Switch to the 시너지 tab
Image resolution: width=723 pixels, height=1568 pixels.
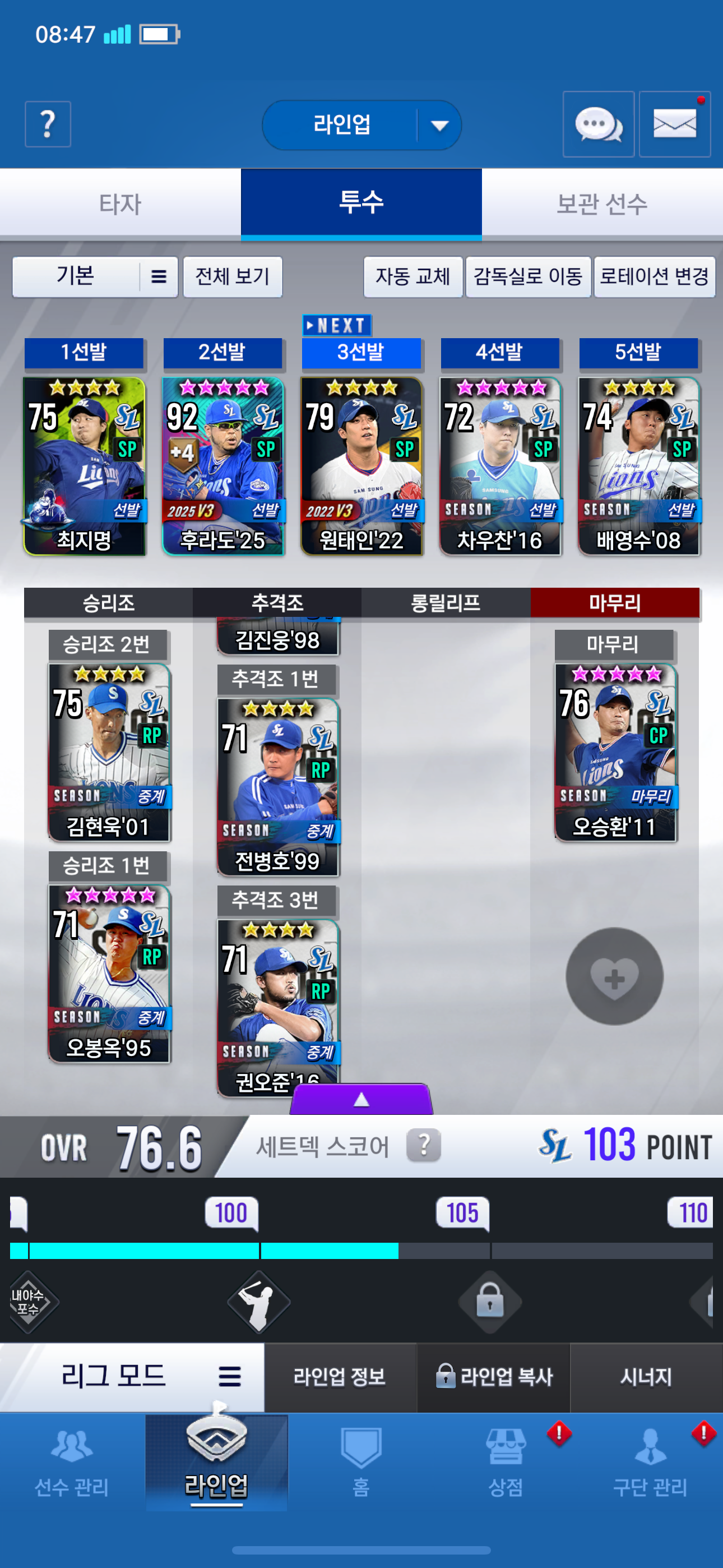coord(646,1377)
